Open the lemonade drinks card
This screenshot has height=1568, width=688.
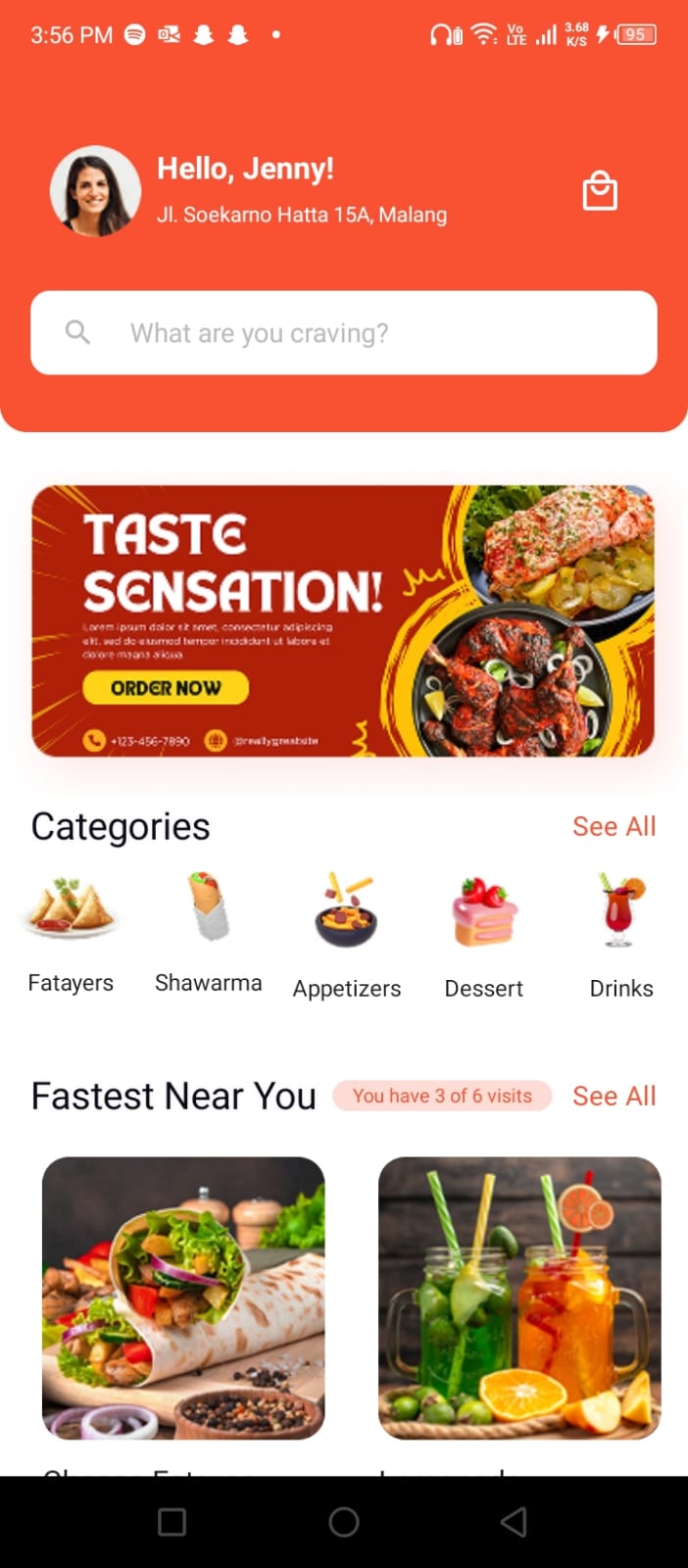[x=519, y=1298]
